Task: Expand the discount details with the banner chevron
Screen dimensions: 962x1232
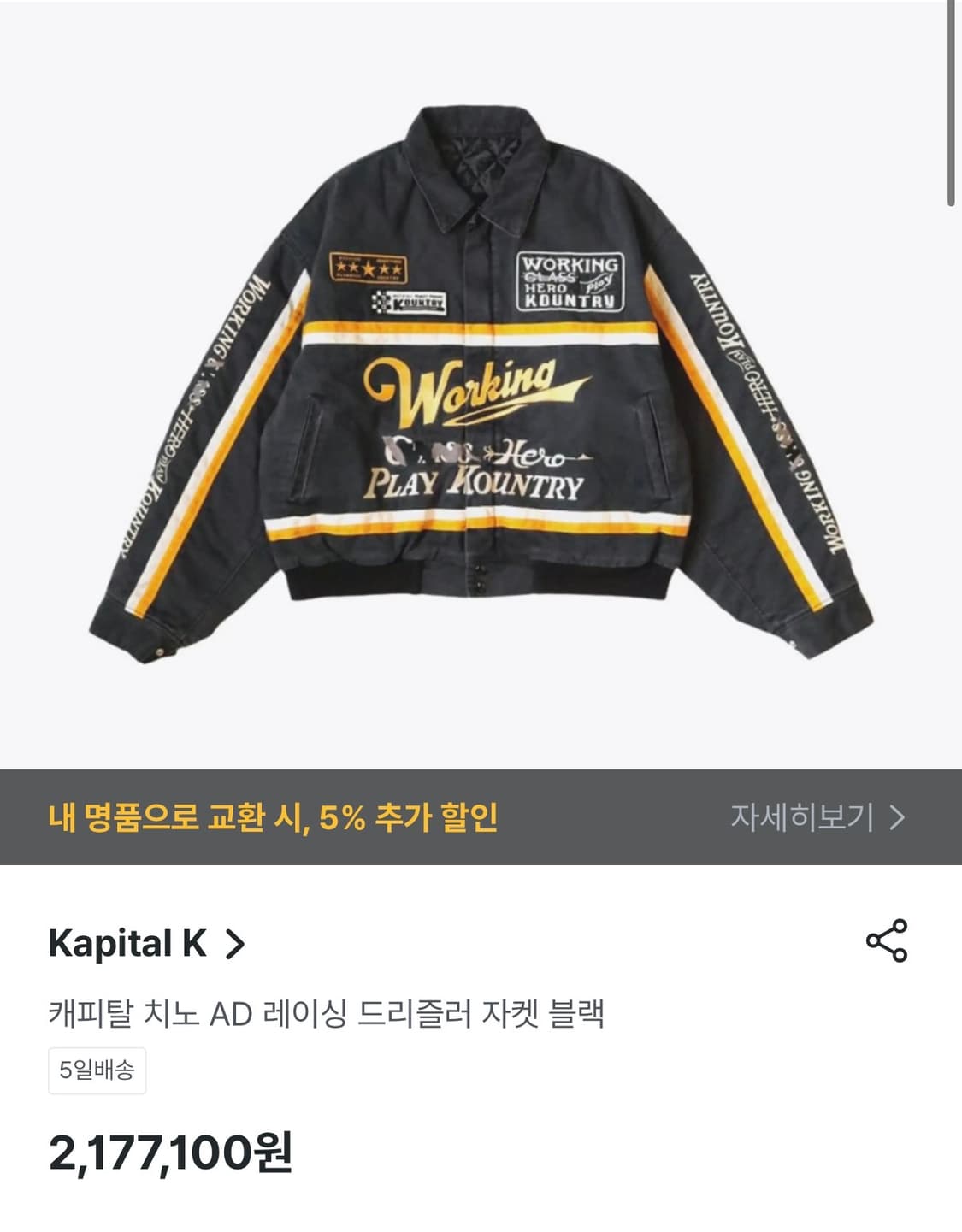Action: [897, 818]
